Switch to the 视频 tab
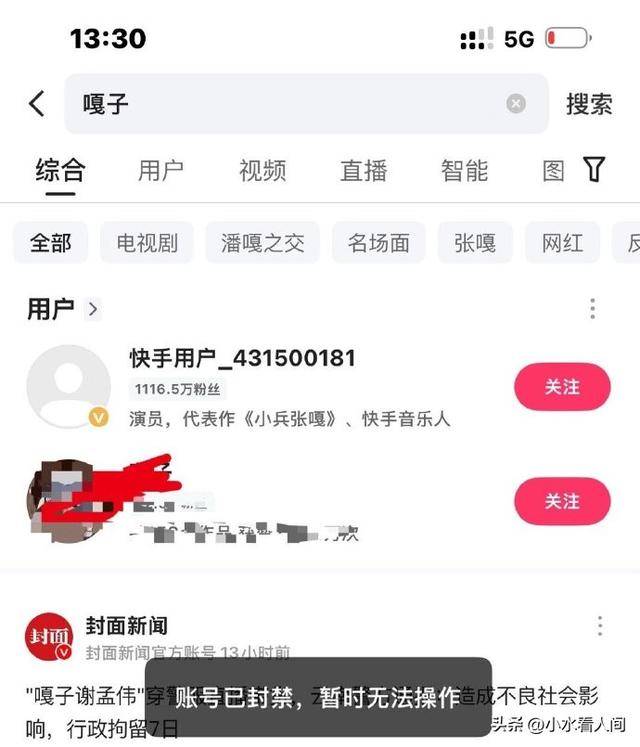This screenshot has height=747, width=640. point(262,170)
